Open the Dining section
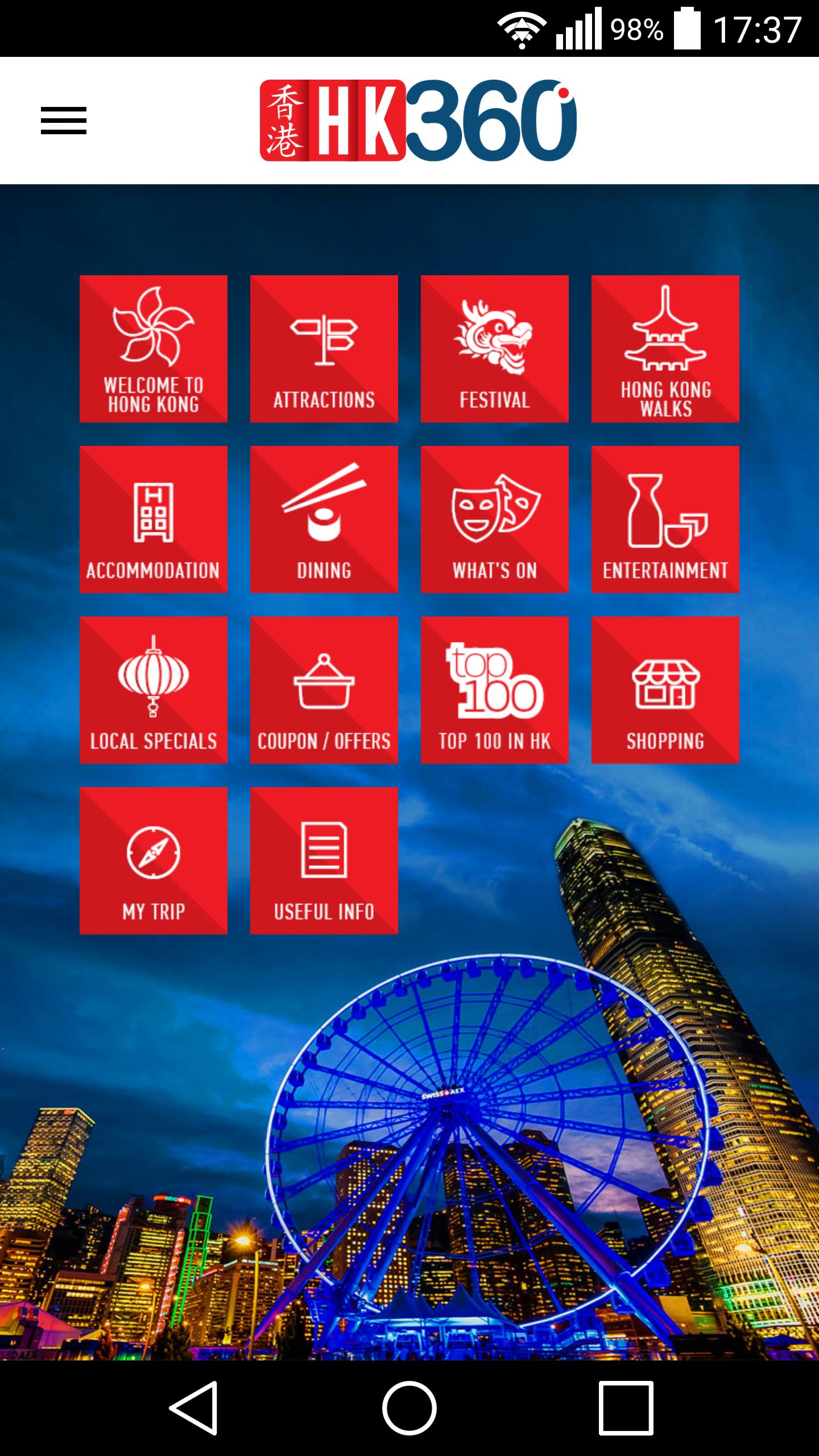The height and width of the screenshot is (1456, 819). click(324, 519)
